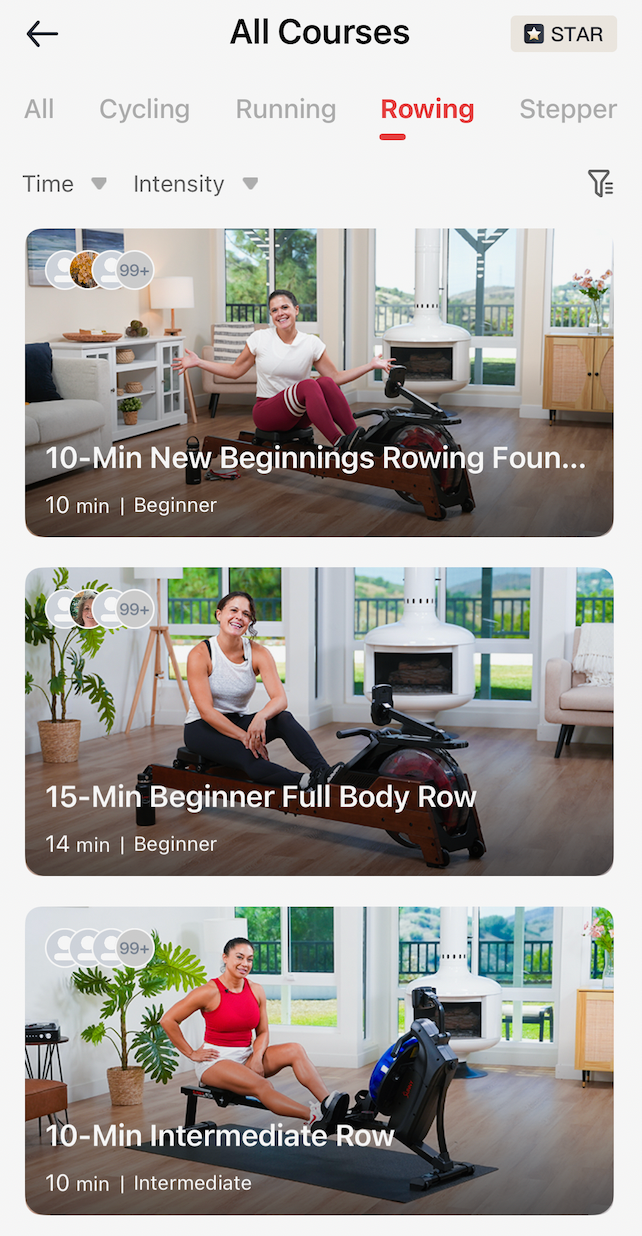Select the Running tab
The height and width of the screenshot is (1236, 642).
286,109
